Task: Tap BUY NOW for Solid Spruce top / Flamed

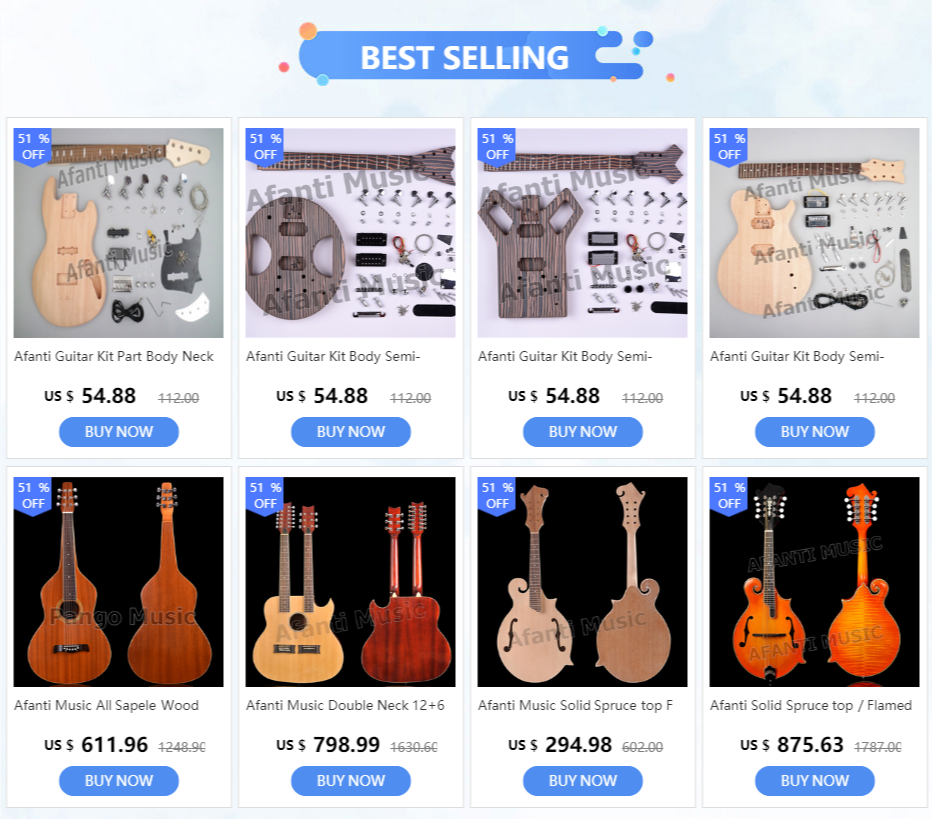Action: 814,781
